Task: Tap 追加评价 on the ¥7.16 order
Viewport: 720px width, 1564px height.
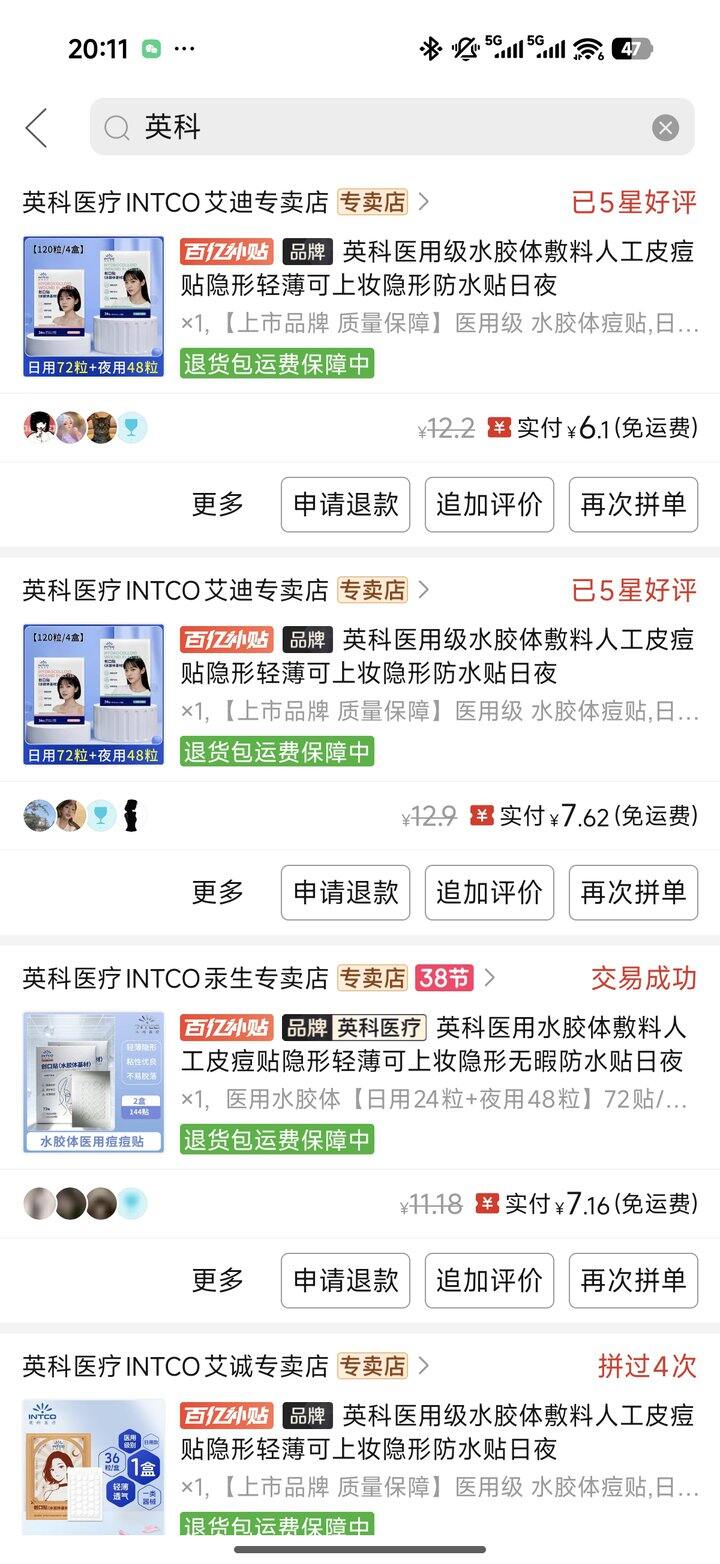Action: click(489, 1280)
